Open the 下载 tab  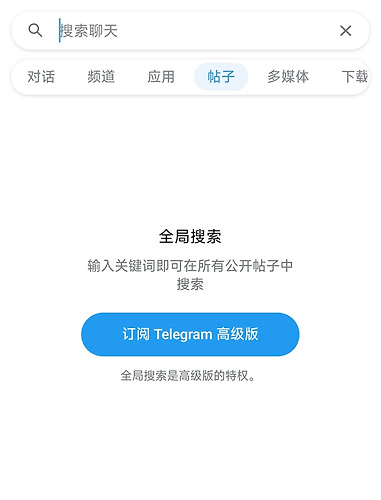355,77
